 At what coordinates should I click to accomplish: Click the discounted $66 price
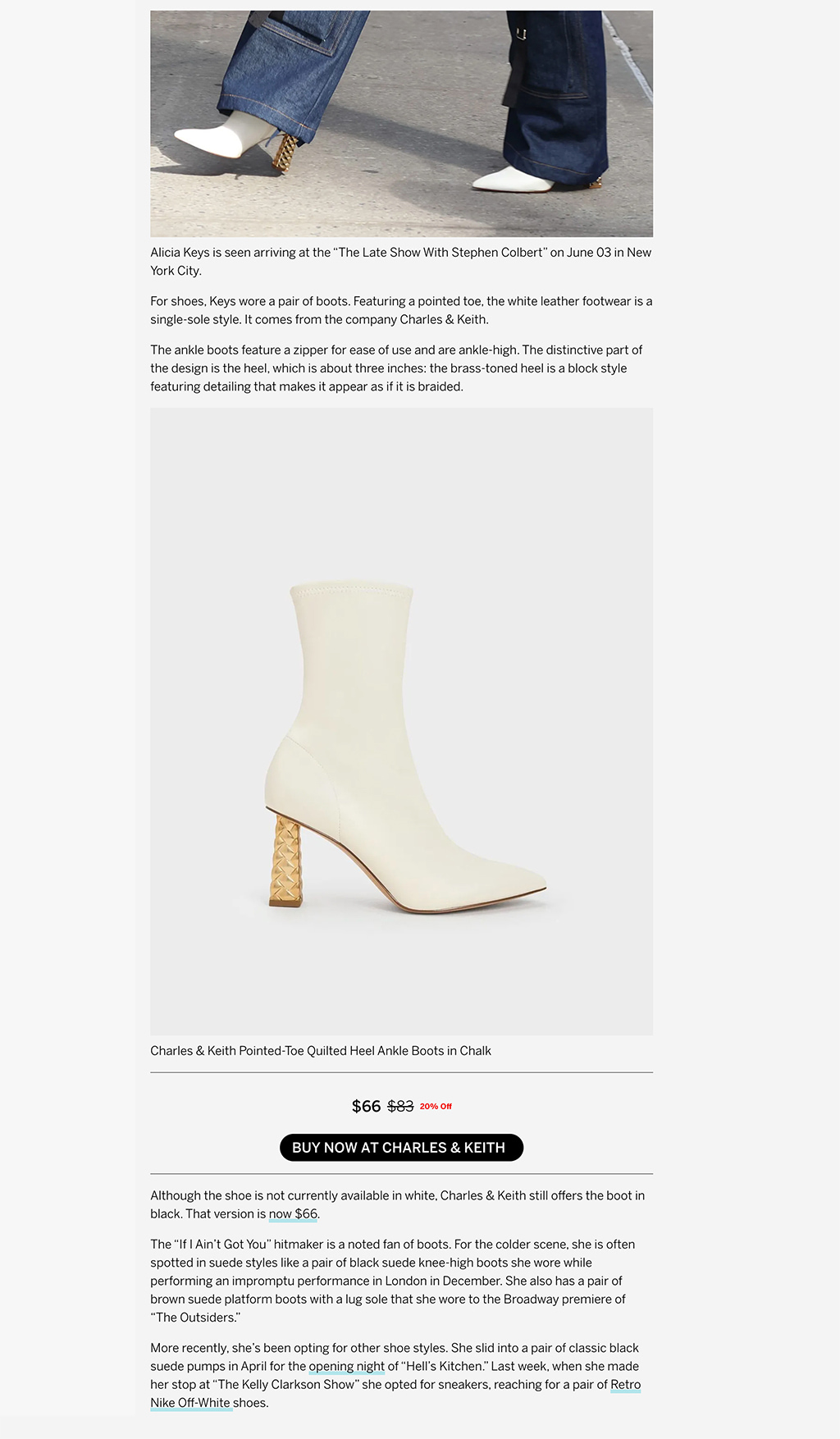coord(364,1106)
